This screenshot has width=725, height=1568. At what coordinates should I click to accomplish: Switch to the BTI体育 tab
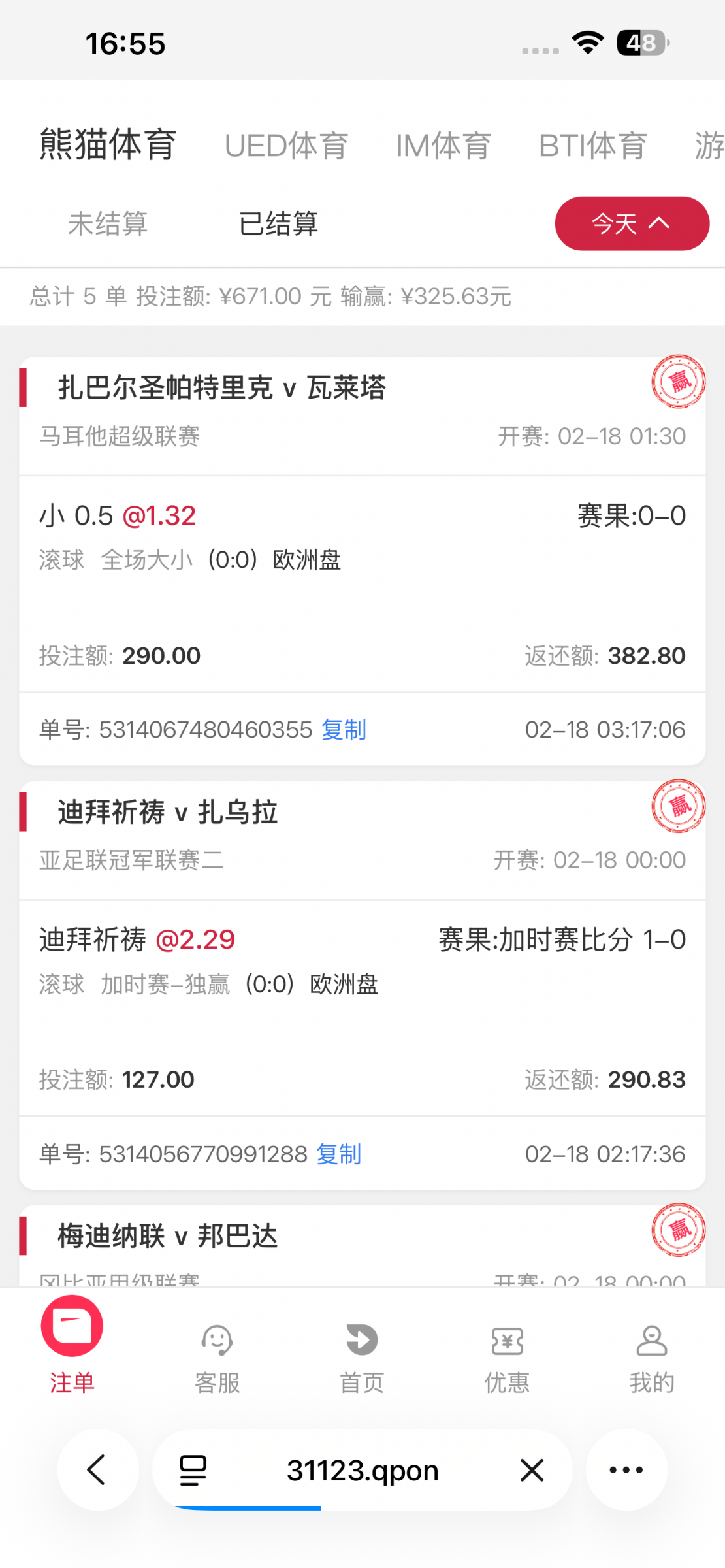592,145
